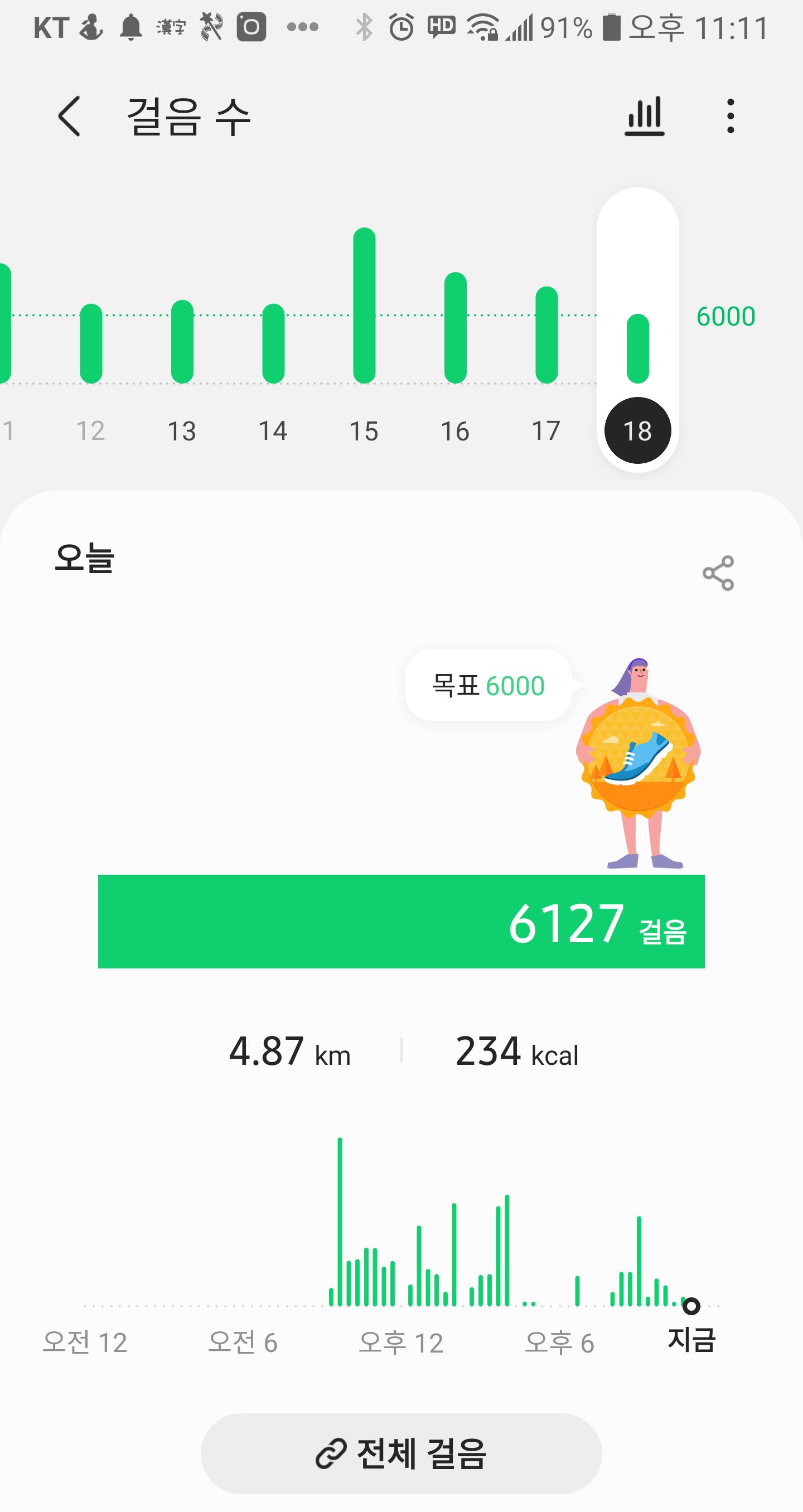Select today's bar, day 18
Screen dimensions: 803x1512
click(637, 364)
